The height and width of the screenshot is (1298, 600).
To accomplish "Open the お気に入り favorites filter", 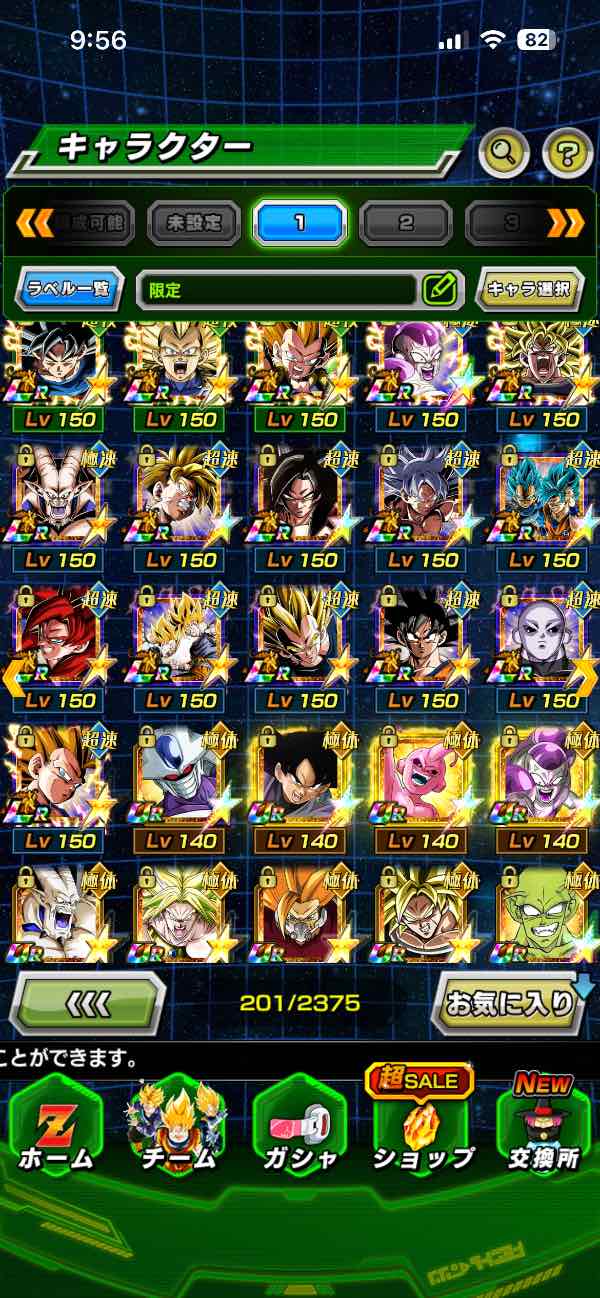I will (x=508, y=1003).
